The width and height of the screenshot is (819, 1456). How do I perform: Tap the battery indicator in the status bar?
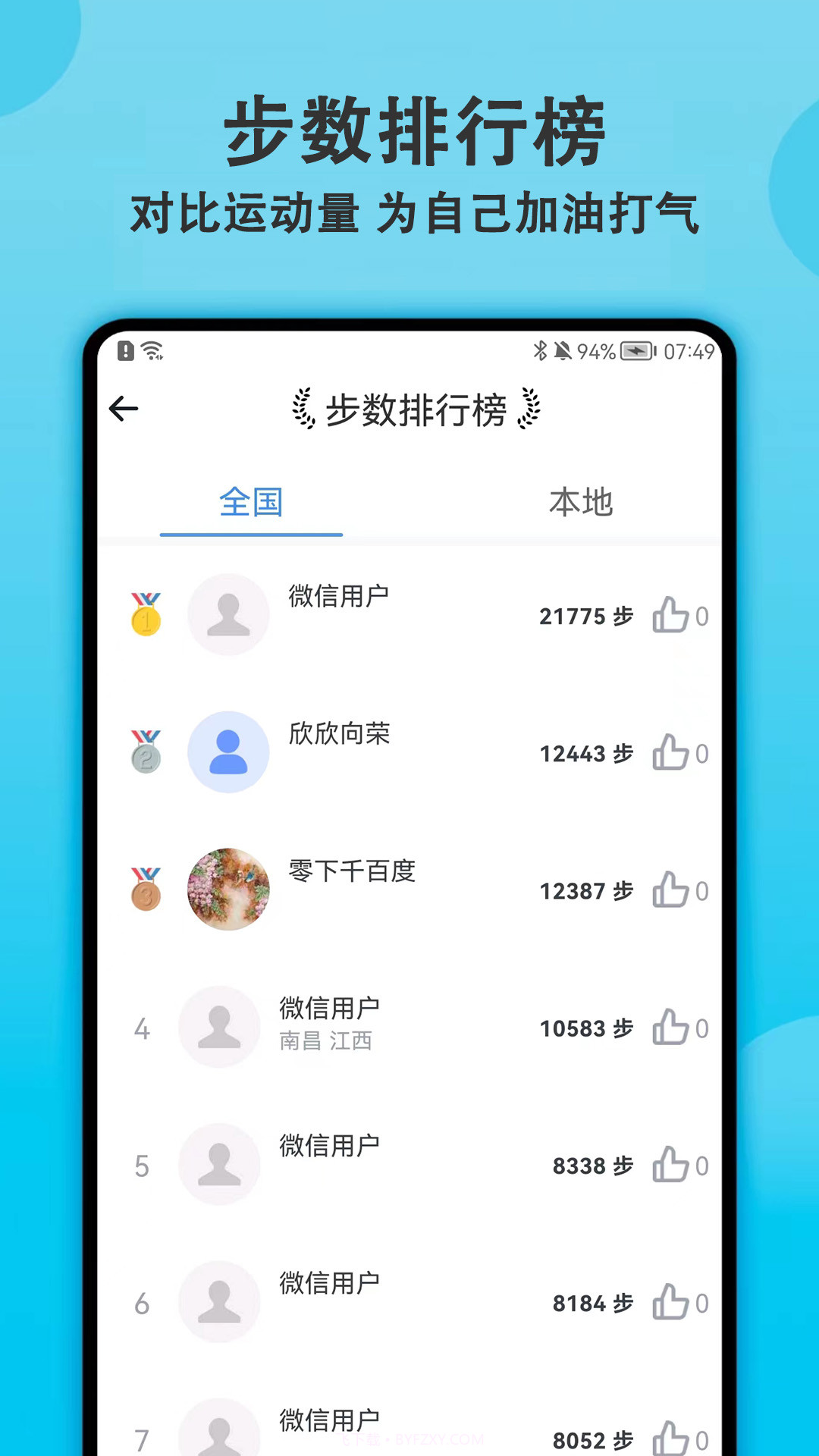pos(637,350)
